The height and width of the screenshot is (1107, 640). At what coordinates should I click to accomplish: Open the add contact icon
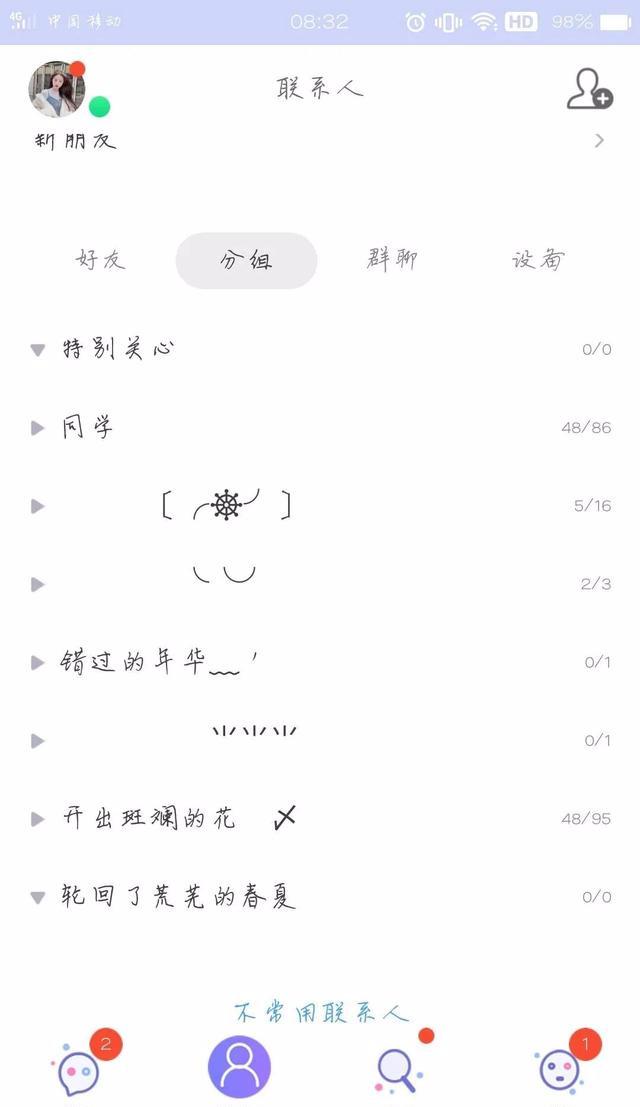(x=589, y=89)
